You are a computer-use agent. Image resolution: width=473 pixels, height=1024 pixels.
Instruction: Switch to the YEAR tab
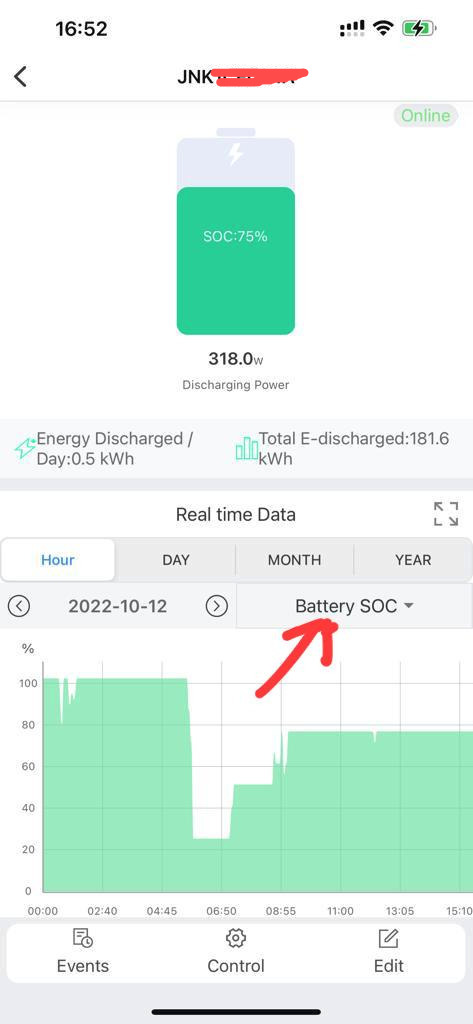[x=413, y=560]
